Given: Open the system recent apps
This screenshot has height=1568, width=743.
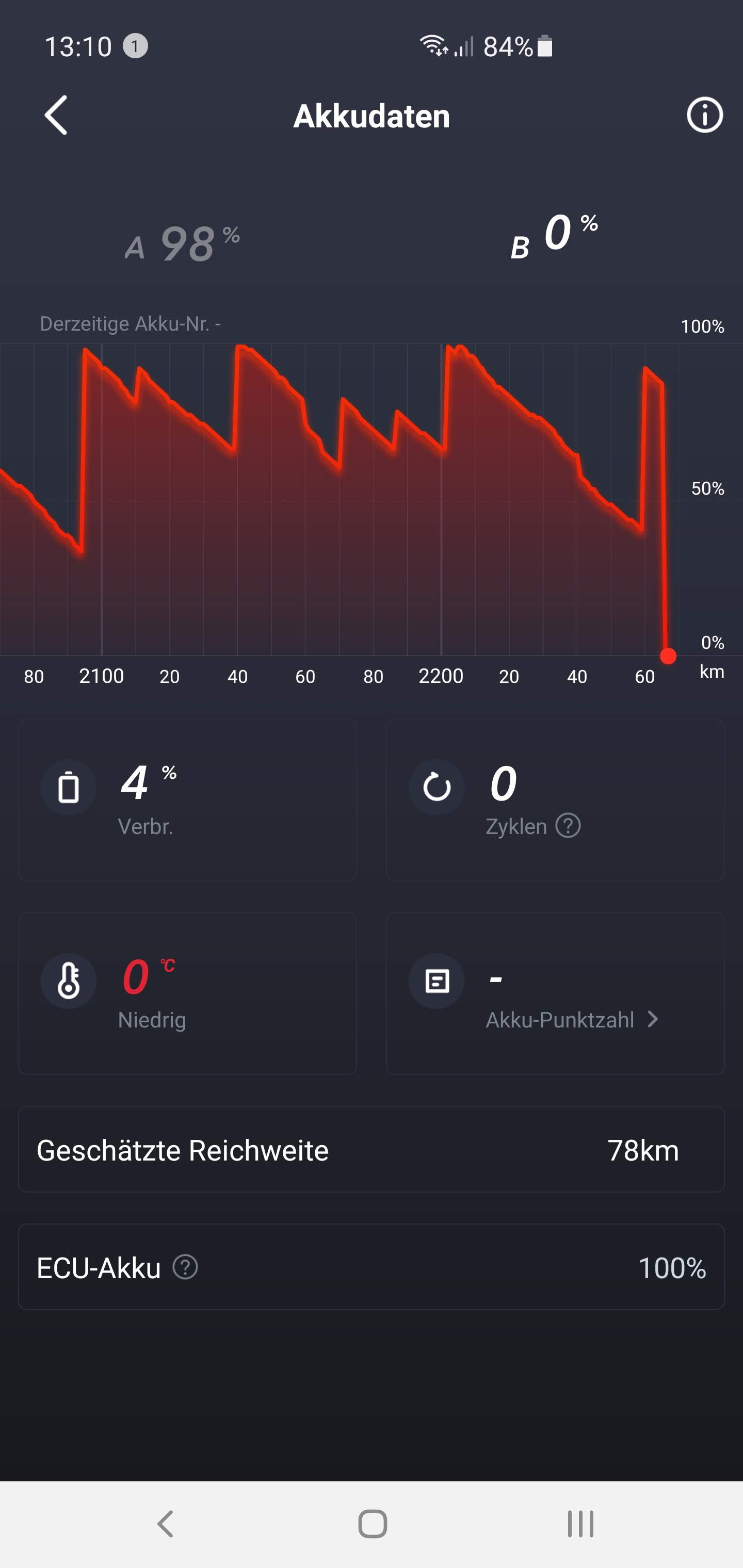Looking at the screenshot, I should [580, 1524].
